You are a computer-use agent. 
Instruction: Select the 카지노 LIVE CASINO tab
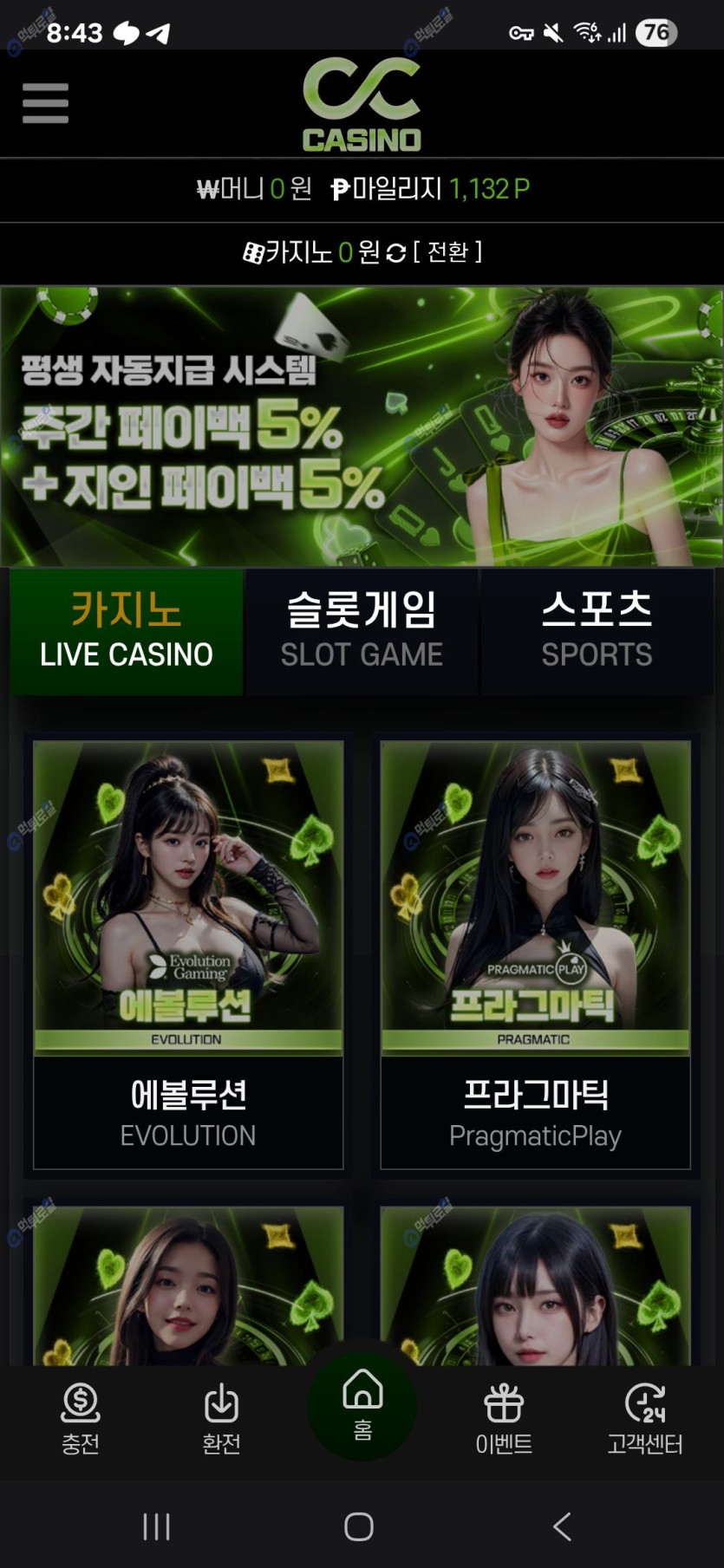tap(127, 631)
